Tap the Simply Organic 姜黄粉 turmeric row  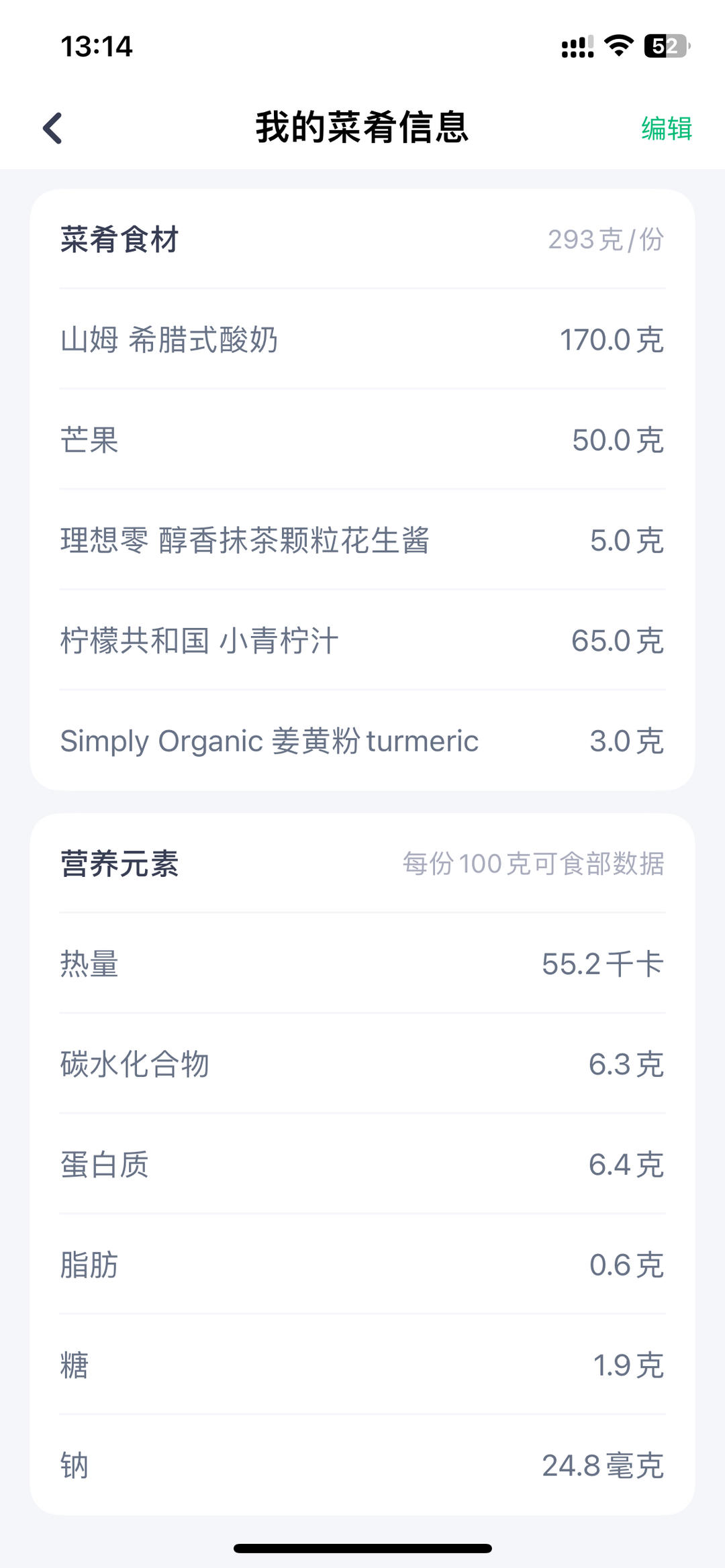(x=362, y=741)
